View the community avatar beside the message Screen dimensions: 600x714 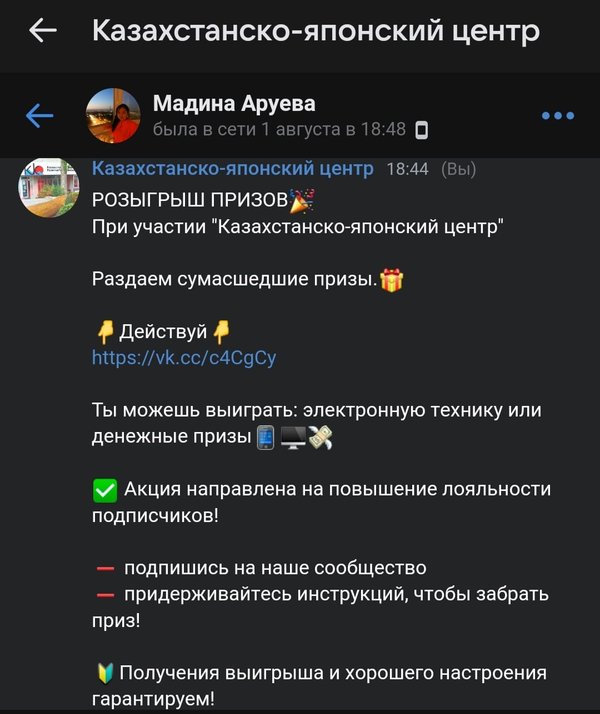(x=49, y=187)
